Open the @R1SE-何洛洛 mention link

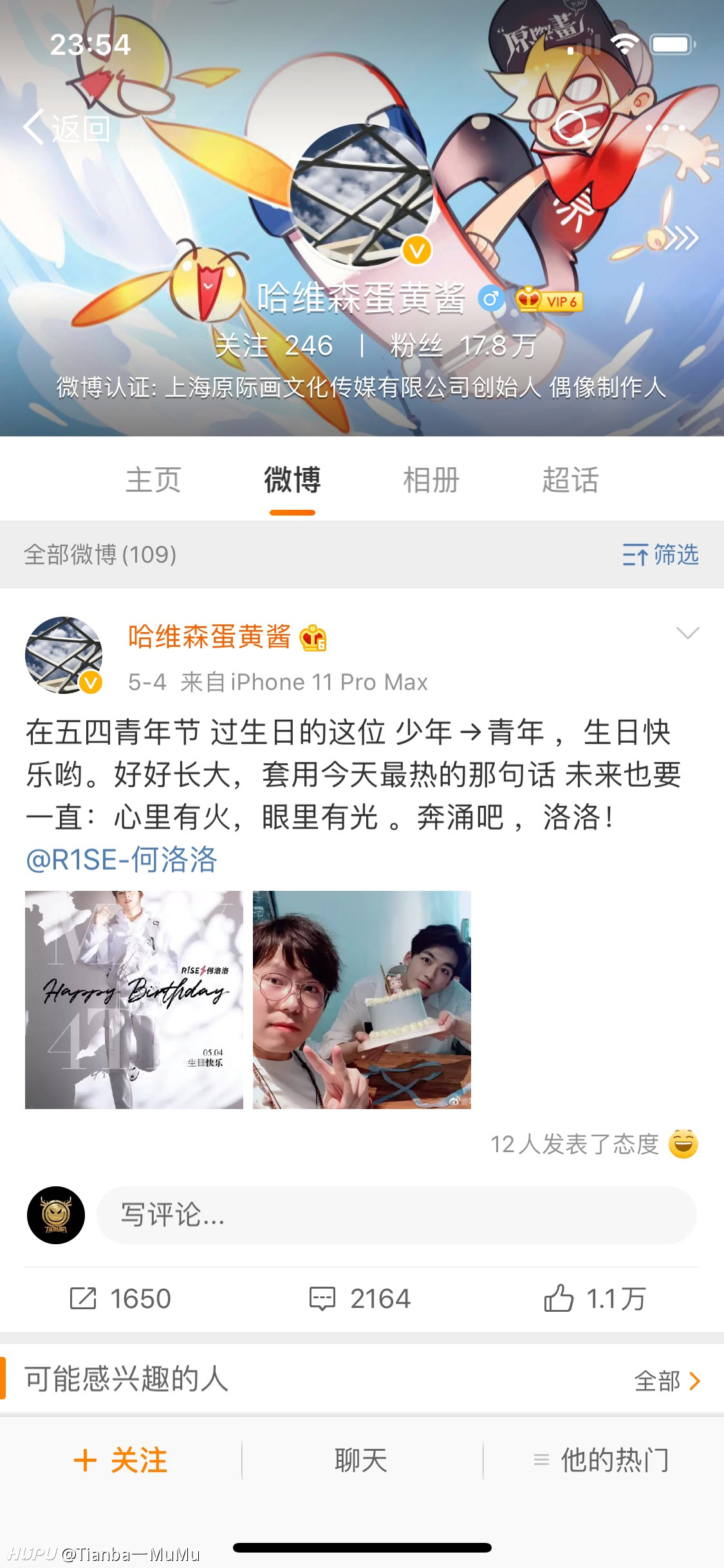click(x=122, y=860)
